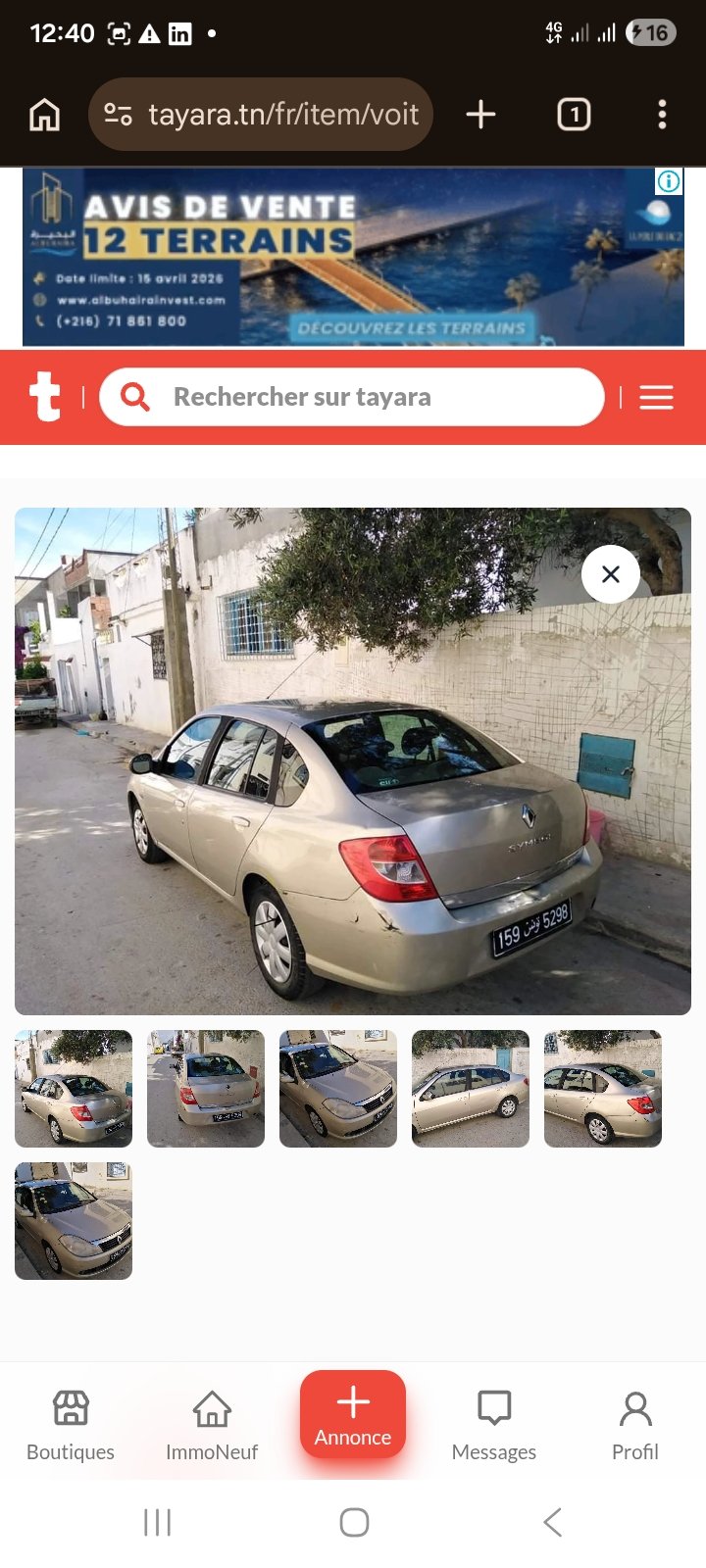Go to the browser home page
Viewport: 706px width, 1568px height.
[x=45, y=115]
